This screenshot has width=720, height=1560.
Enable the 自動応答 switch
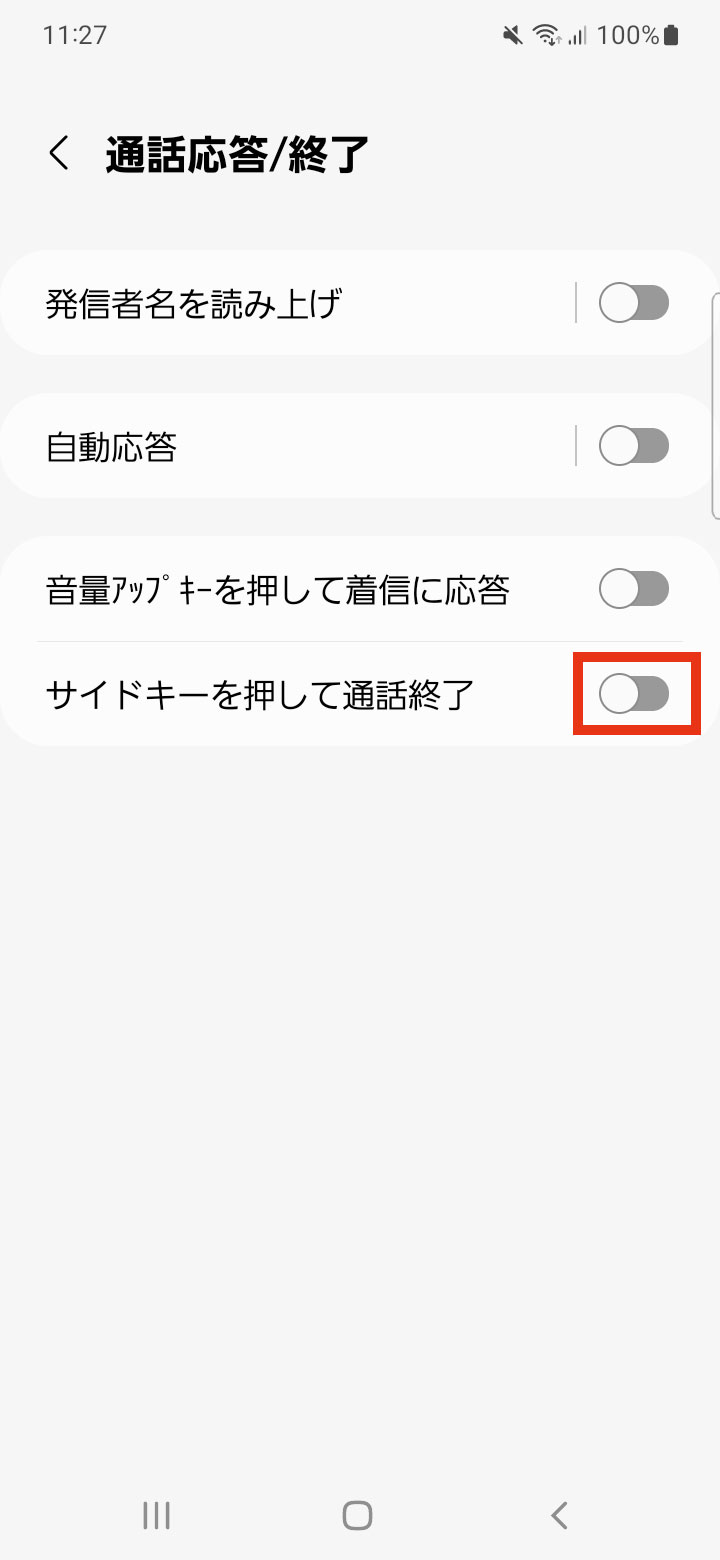[x=634, y=446]
